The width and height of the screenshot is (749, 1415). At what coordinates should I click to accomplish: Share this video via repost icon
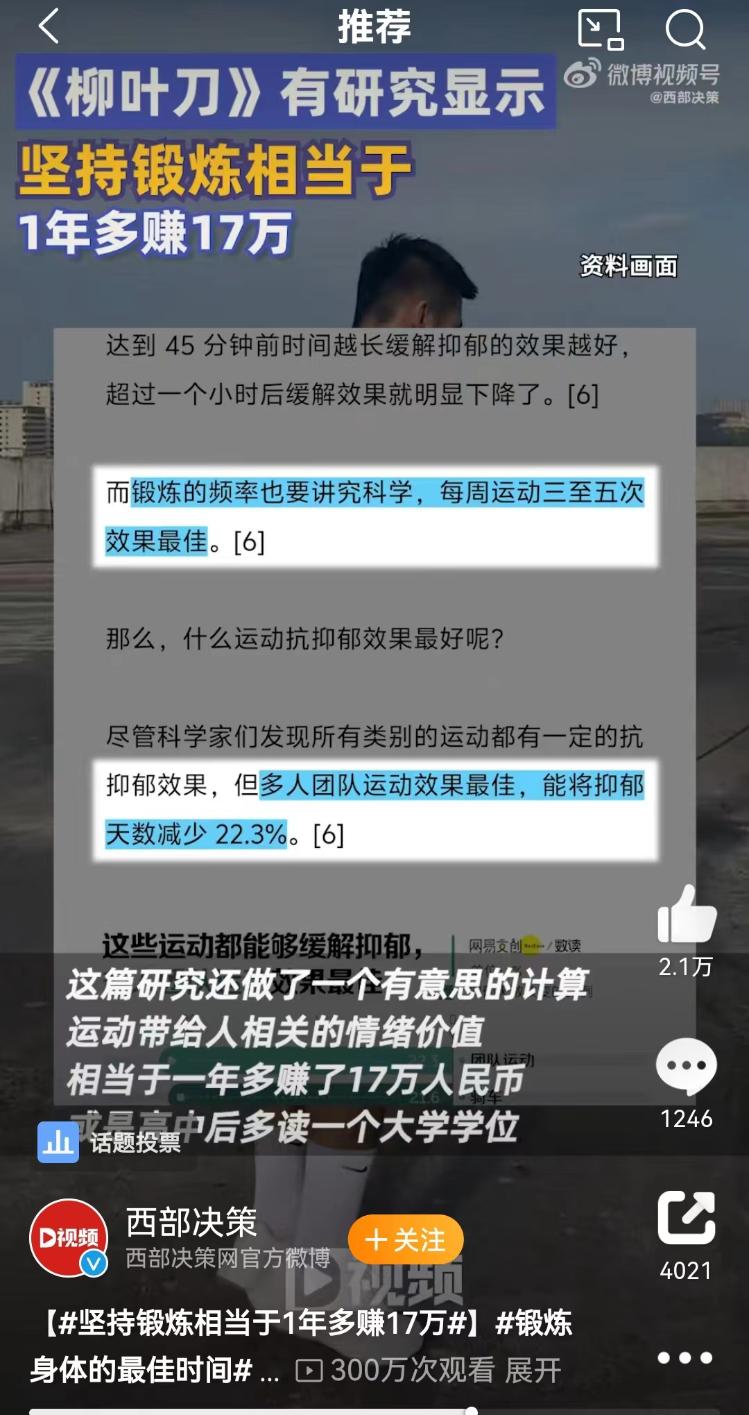[686, 1219]
